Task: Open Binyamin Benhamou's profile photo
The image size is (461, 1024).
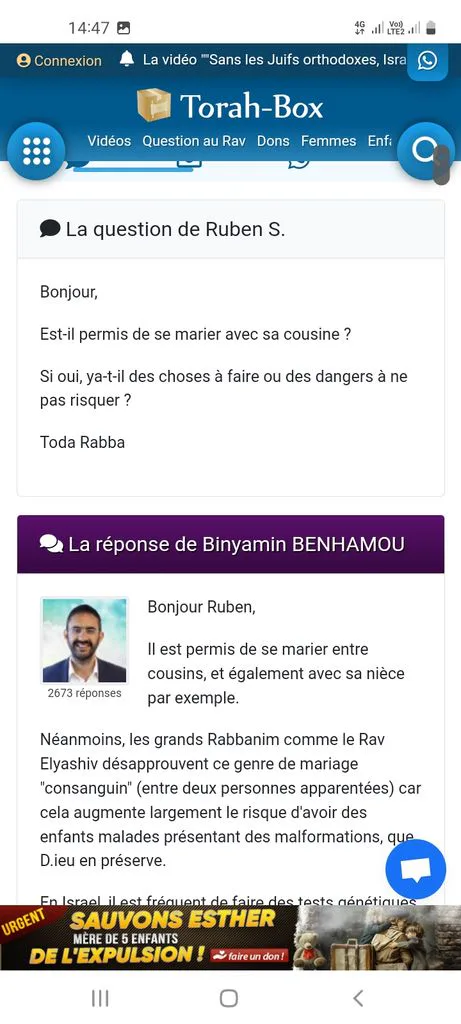Action: click(x=84, y=641)
